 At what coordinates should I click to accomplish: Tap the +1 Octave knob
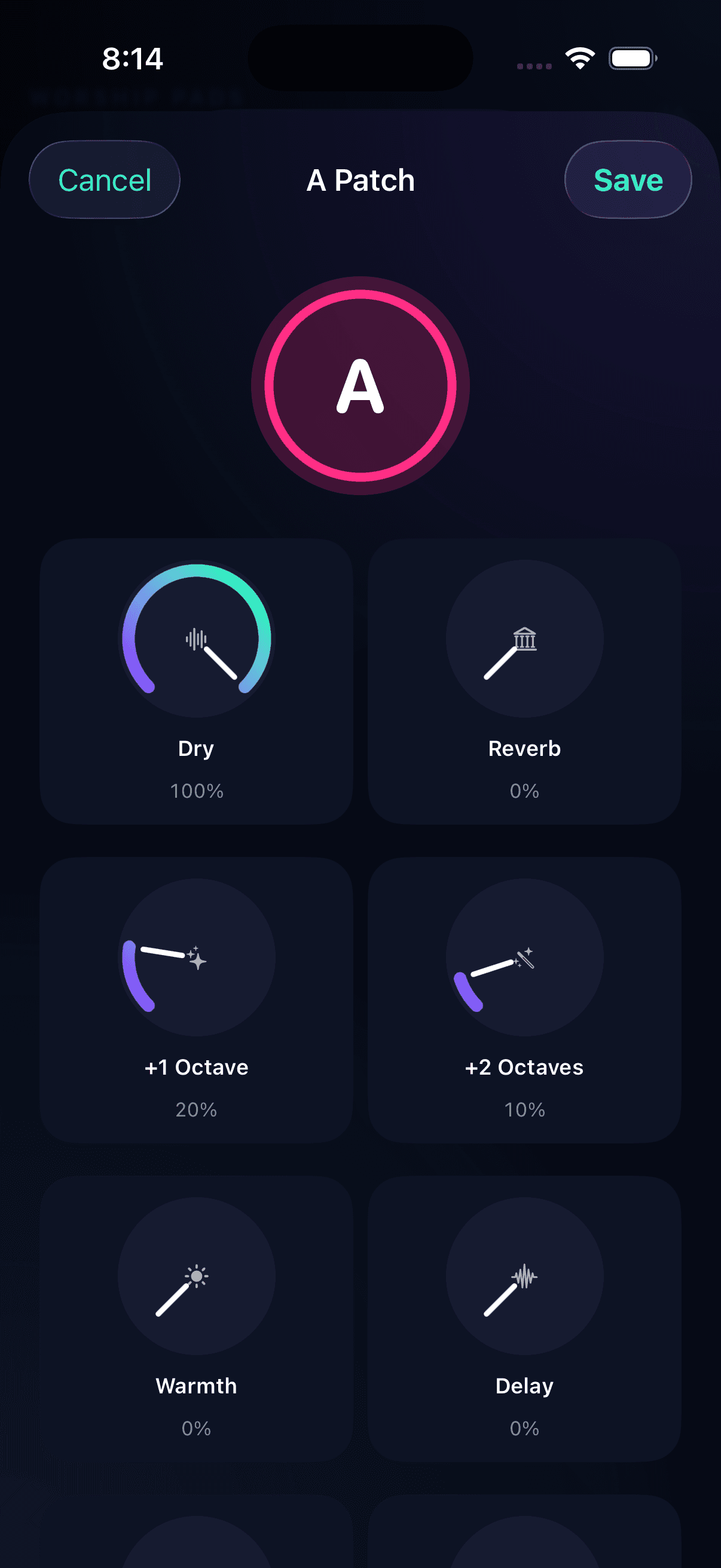(x=197, y=957)
